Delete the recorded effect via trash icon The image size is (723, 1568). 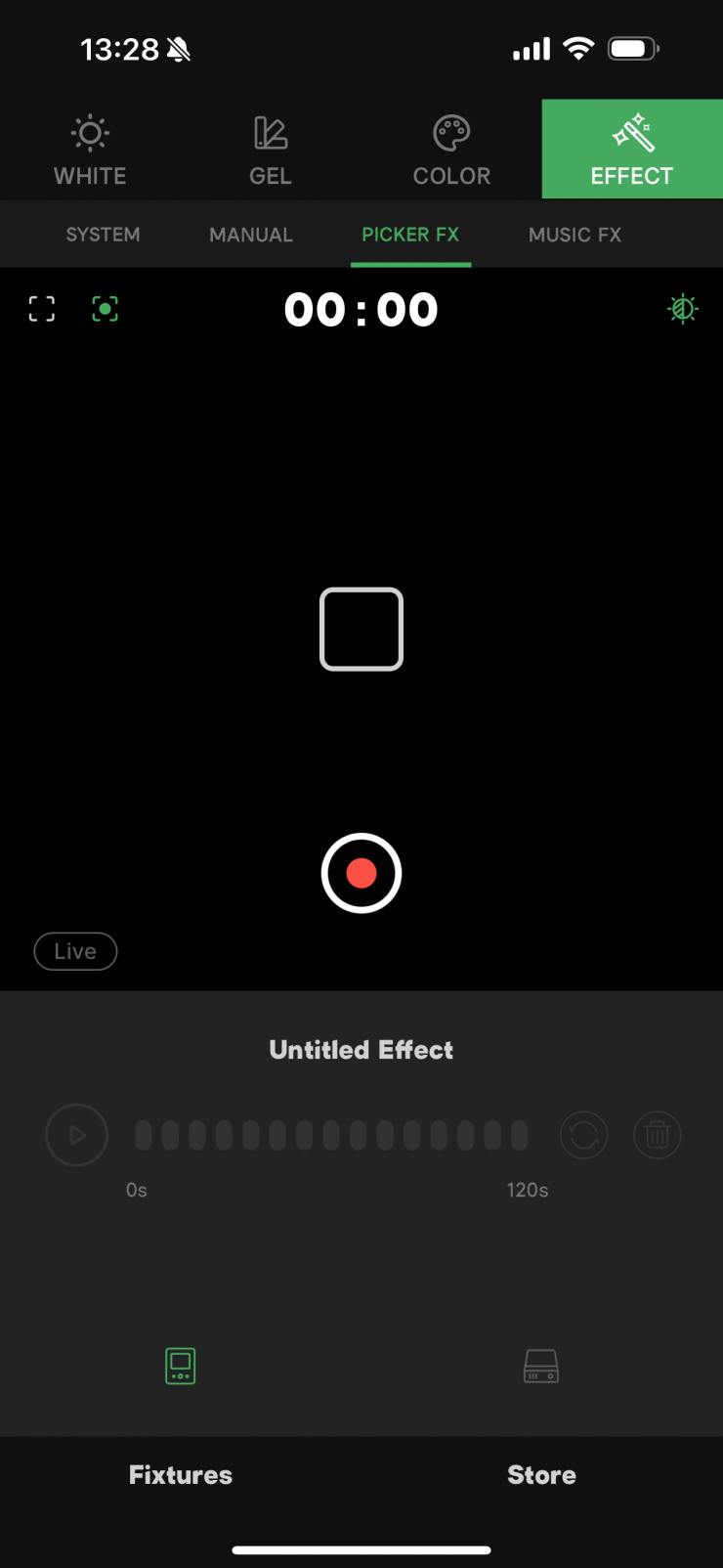pos(658,1135)
